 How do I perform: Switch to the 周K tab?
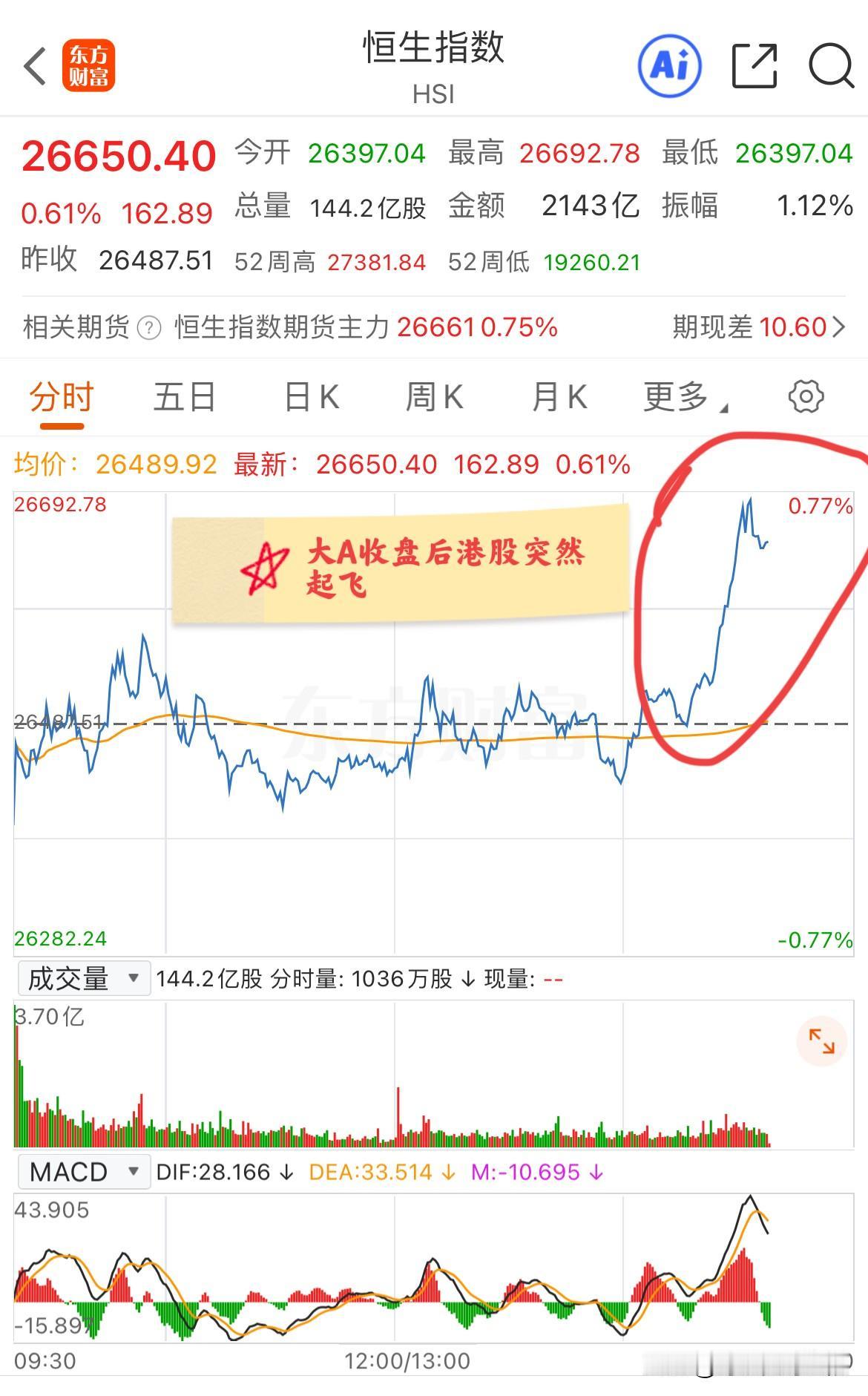pos(434,396)
